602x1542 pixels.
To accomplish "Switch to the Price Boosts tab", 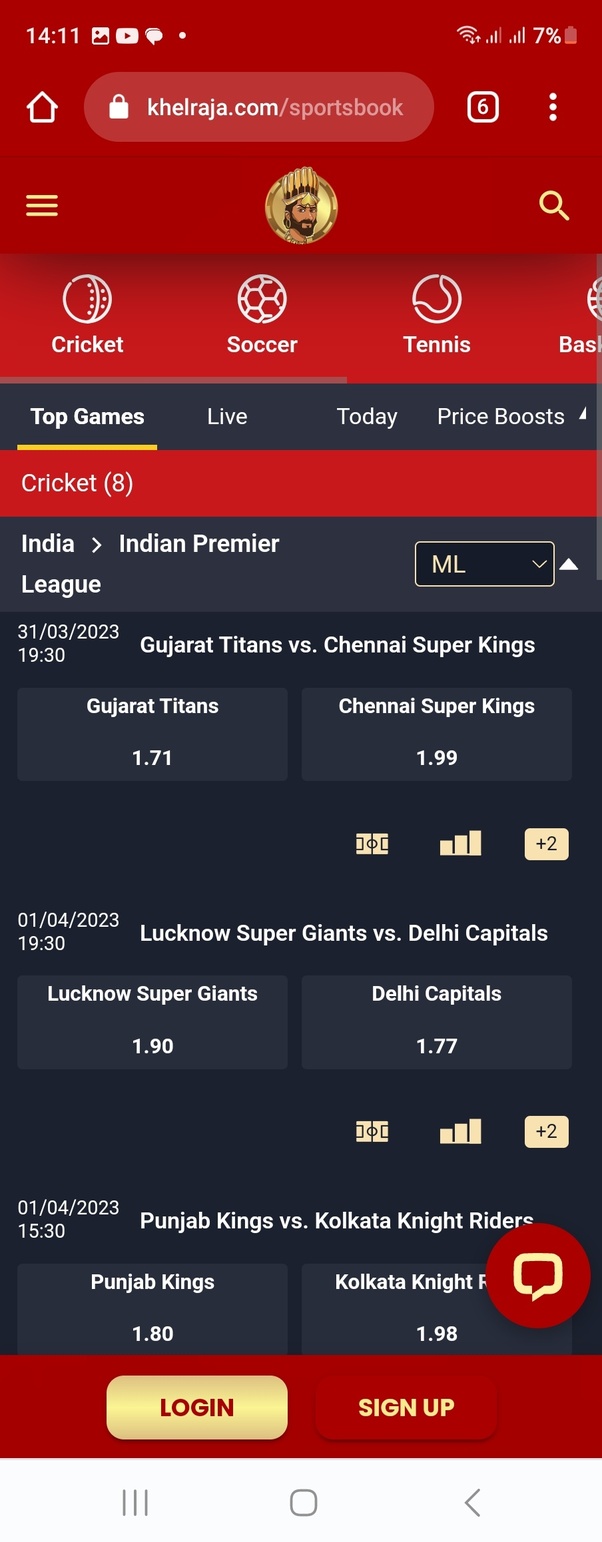I will click(501, 417).
